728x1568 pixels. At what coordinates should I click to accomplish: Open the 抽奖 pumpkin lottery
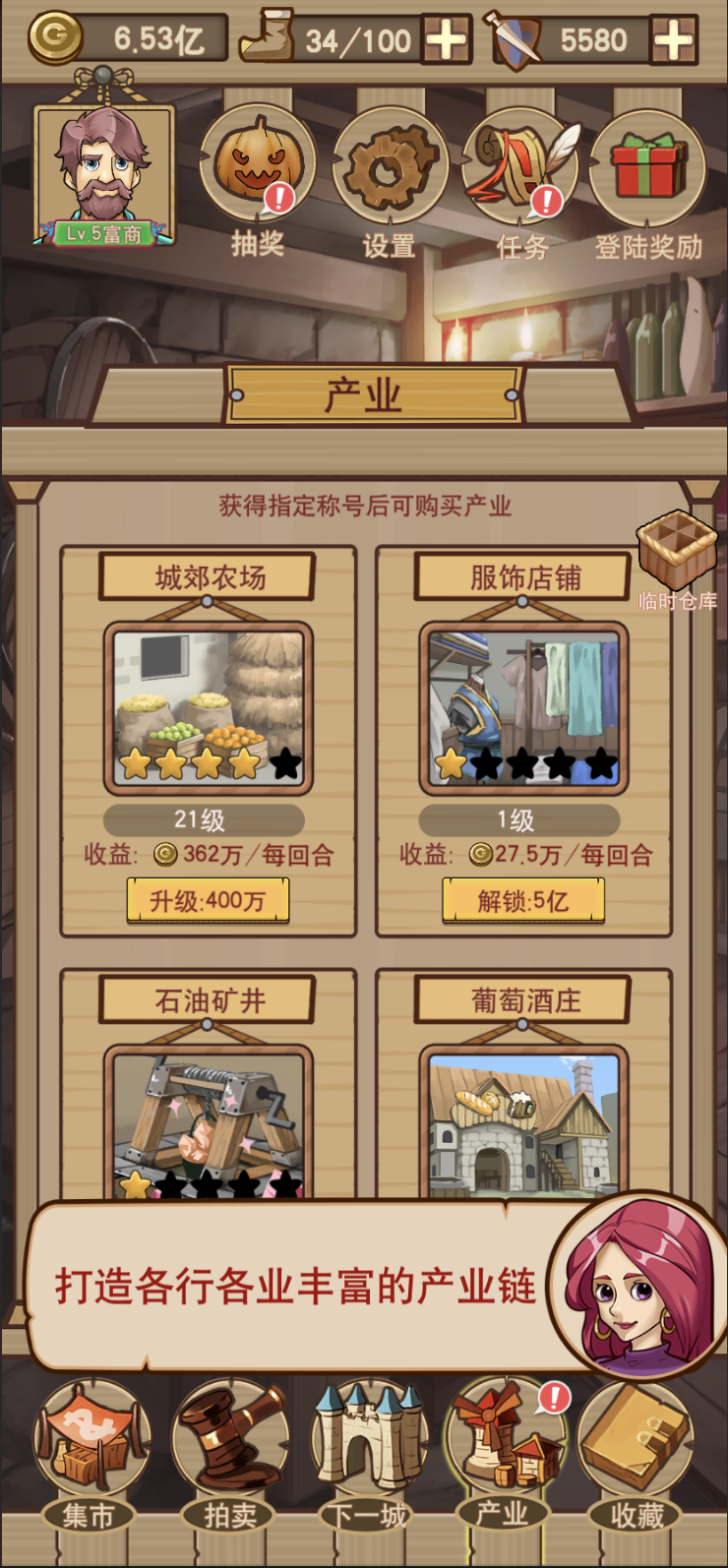click(x=258, y=163)
